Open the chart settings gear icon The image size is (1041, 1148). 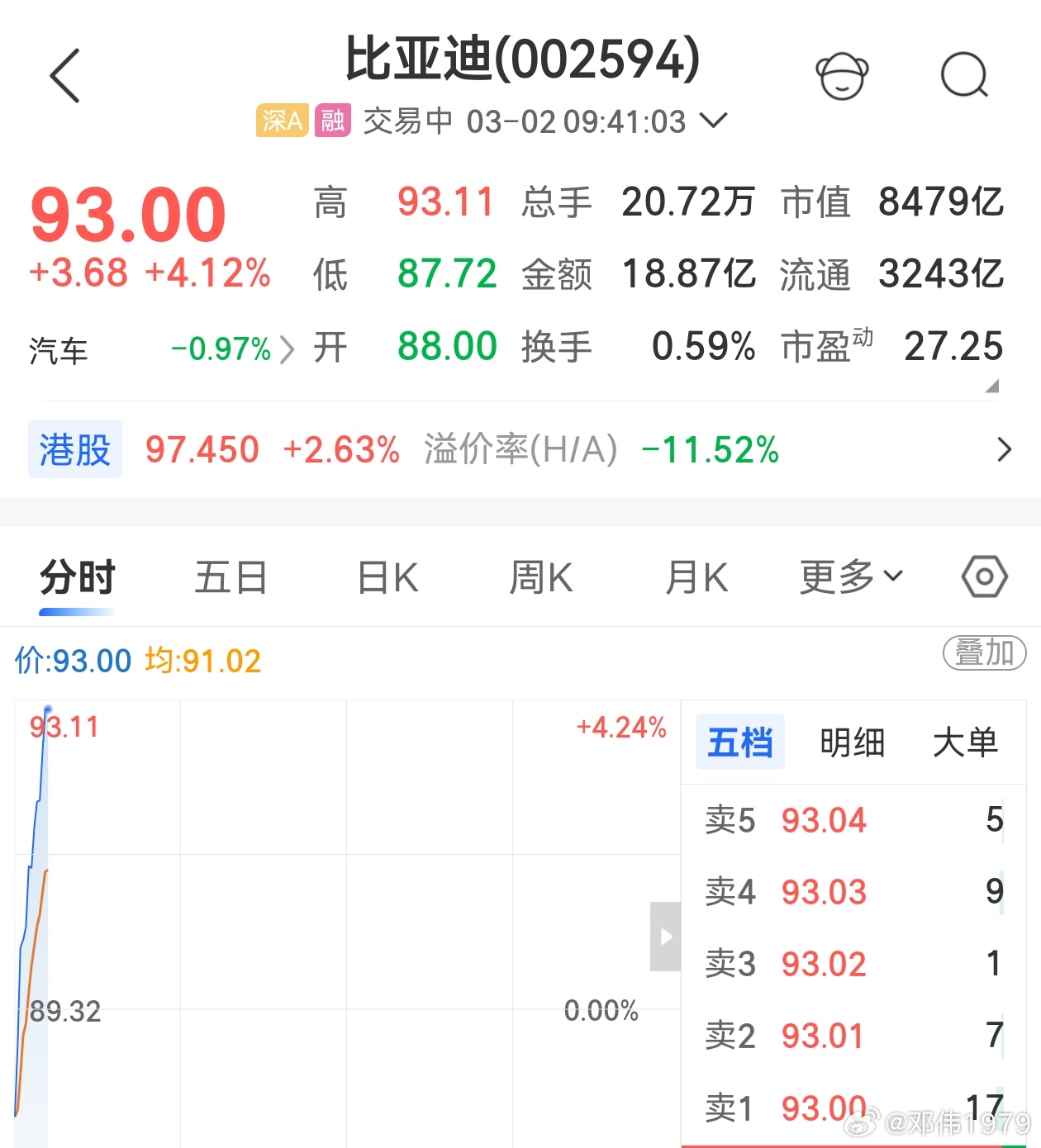983,577
